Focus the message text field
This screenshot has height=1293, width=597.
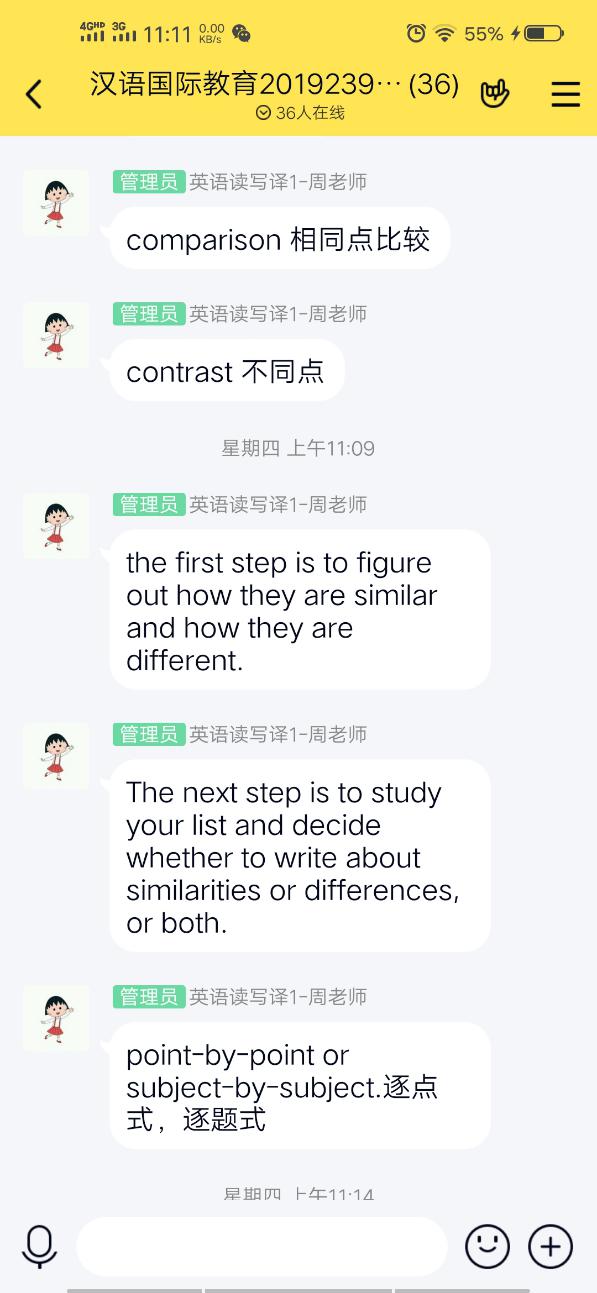pyautogui.click(x=262, y=1246)
